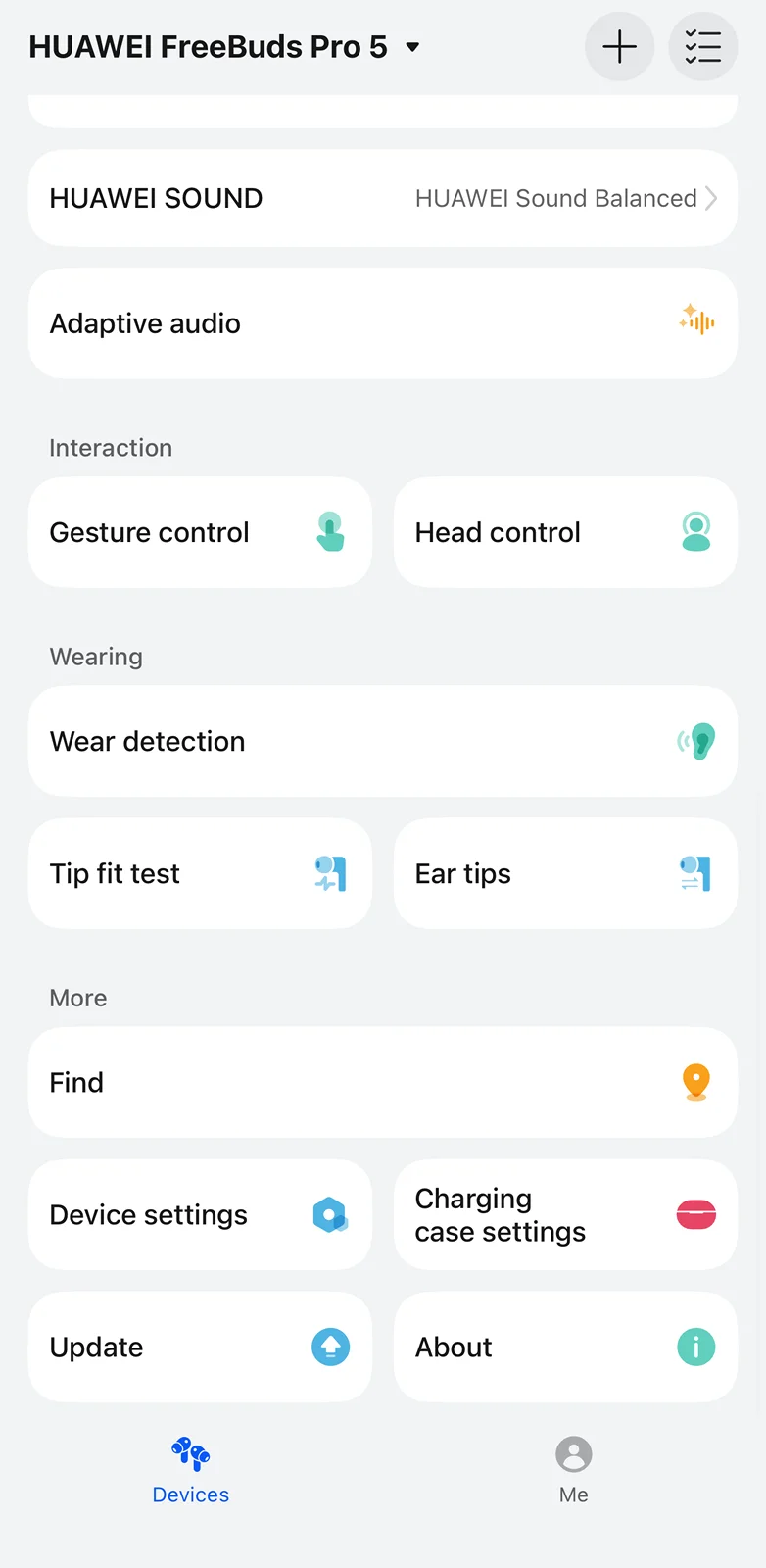Open HUAWEI SOUND settings
Viewport: 766px width, 1568px height.
(x=382, y=198)
